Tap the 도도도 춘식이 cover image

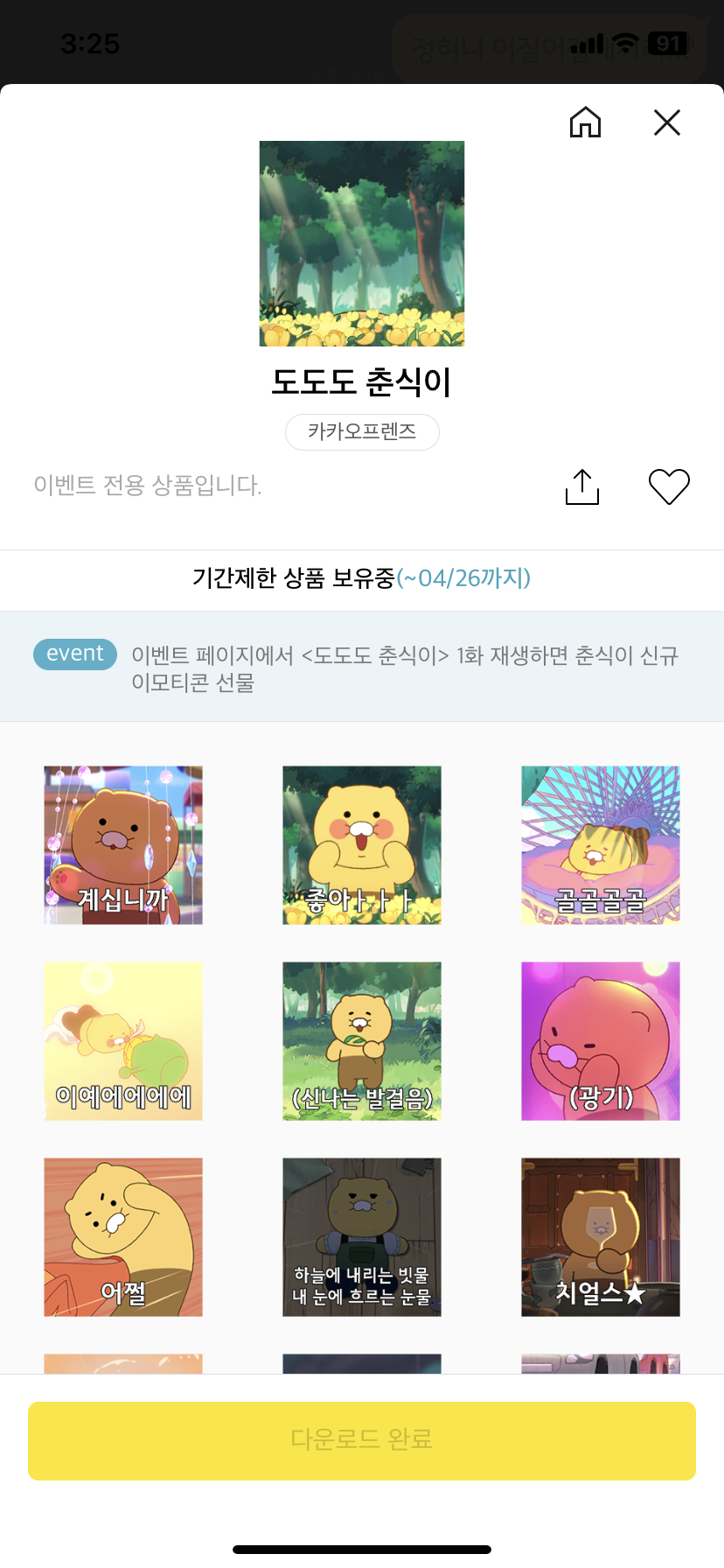coord(361,242)
